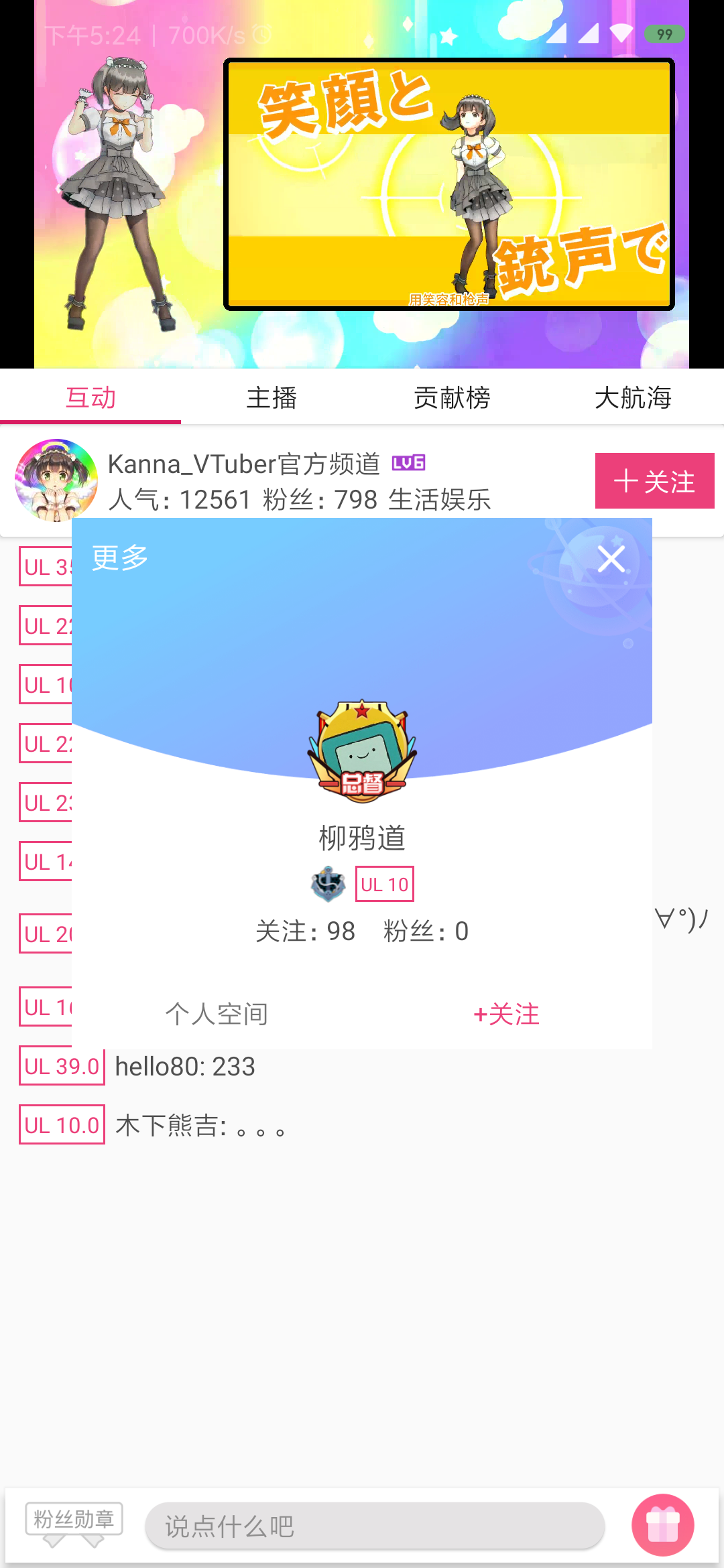
Task: Follow user 柳鸦道 via +关注
Action: pyautogui.click(x=506, y=1014)
